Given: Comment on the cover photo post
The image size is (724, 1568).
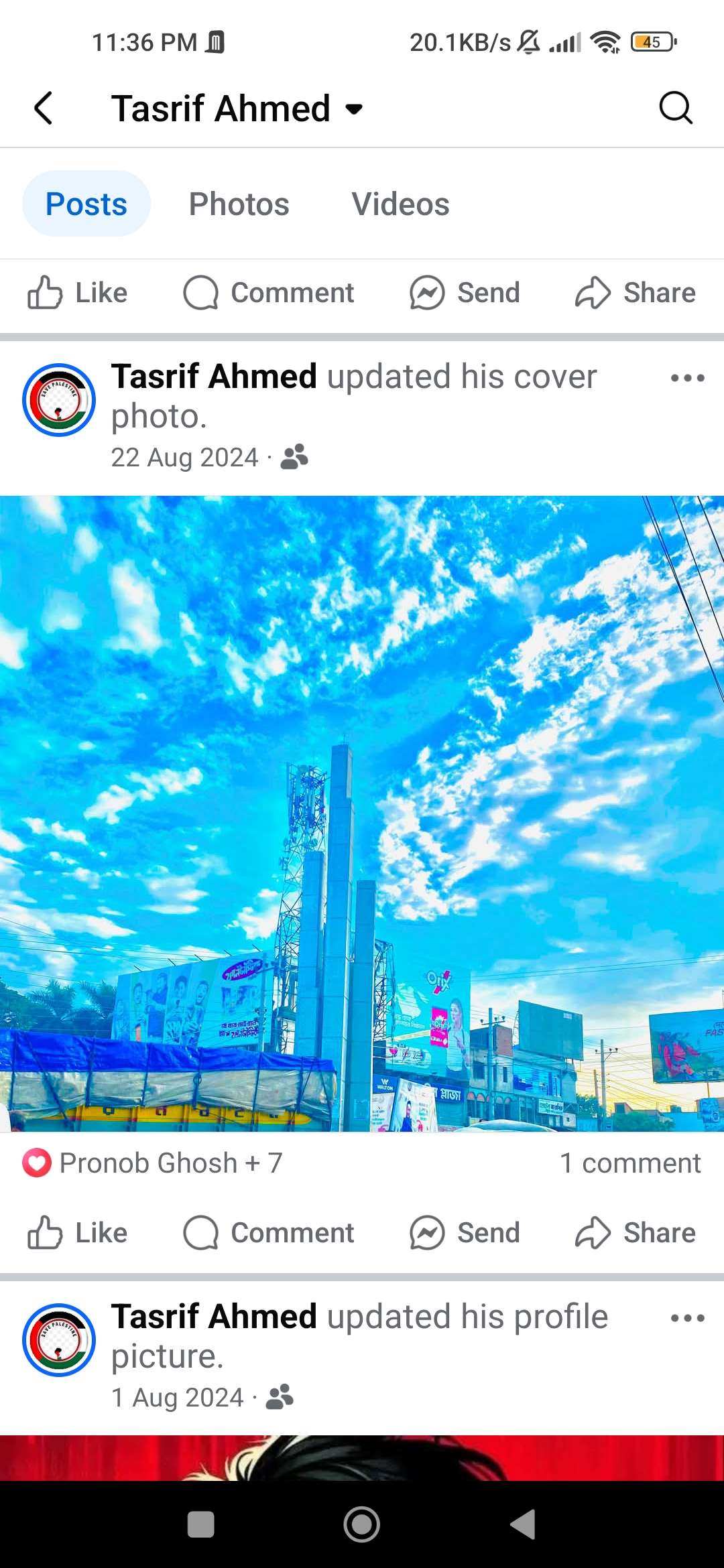Looking at the screenshot, I should point(269,1233).
